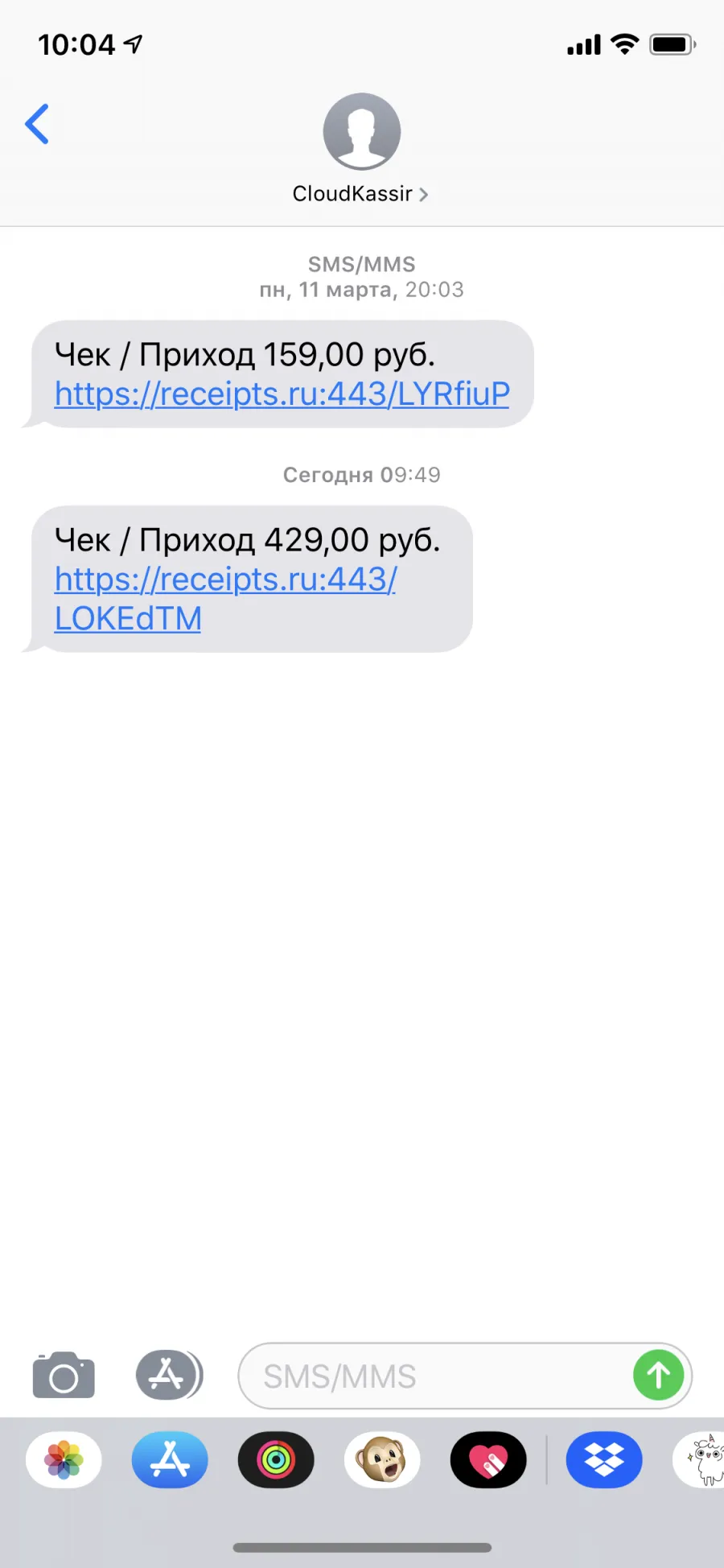Open the Photos iMessage app
This screenshot has width=724, height=1568.
(x=64, y=1459)
